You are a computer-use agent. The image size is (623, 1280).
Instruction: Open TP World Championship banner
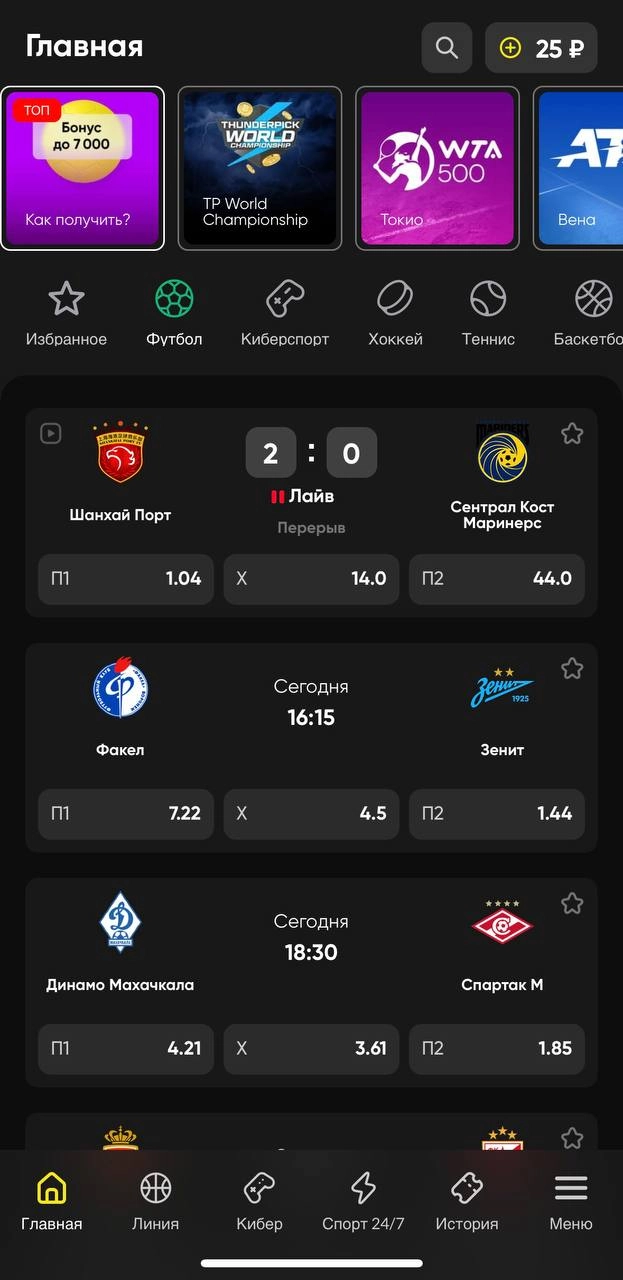(260, 167)
